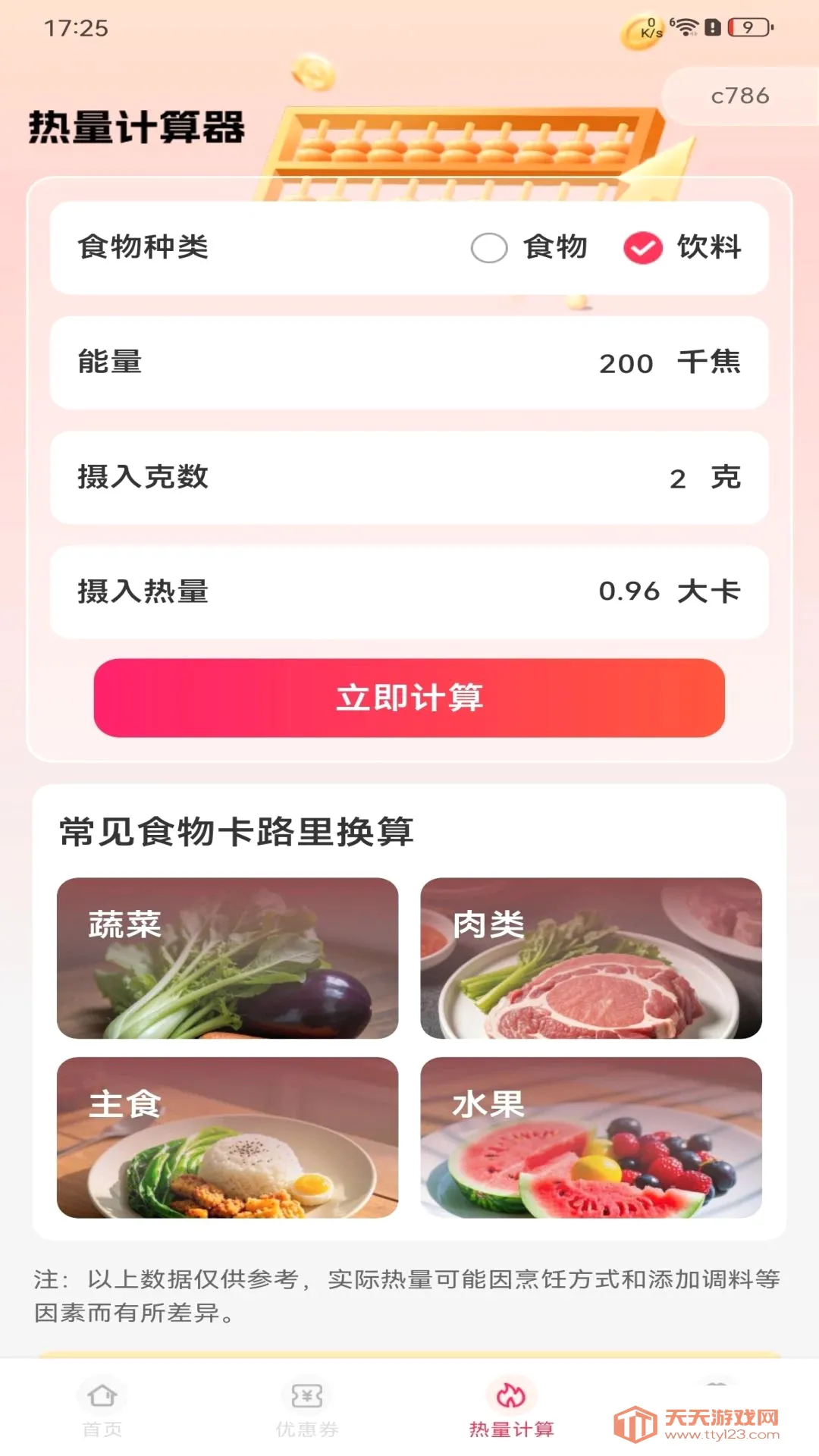Open the 水果 calorie card
Screen dimensions: 819x1456
pyautogui.click(x=591, y=1137)
